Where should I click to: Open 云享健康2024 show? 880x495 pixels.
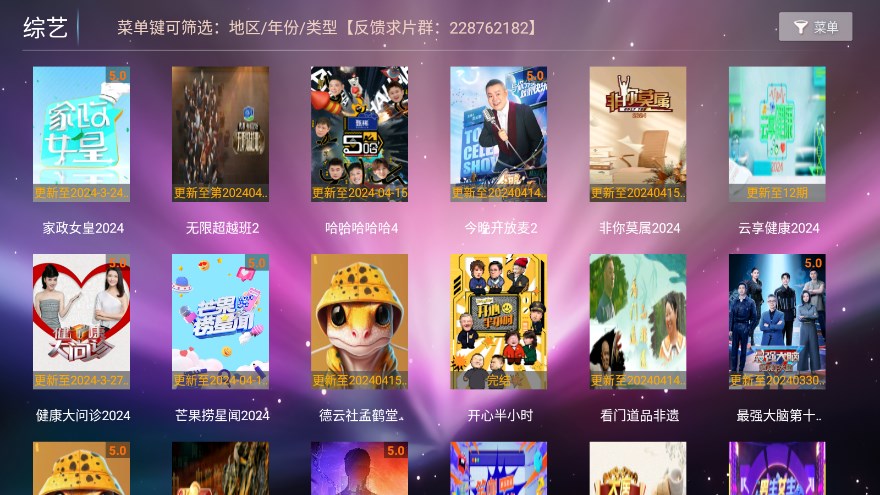click(x=777, y=135)
